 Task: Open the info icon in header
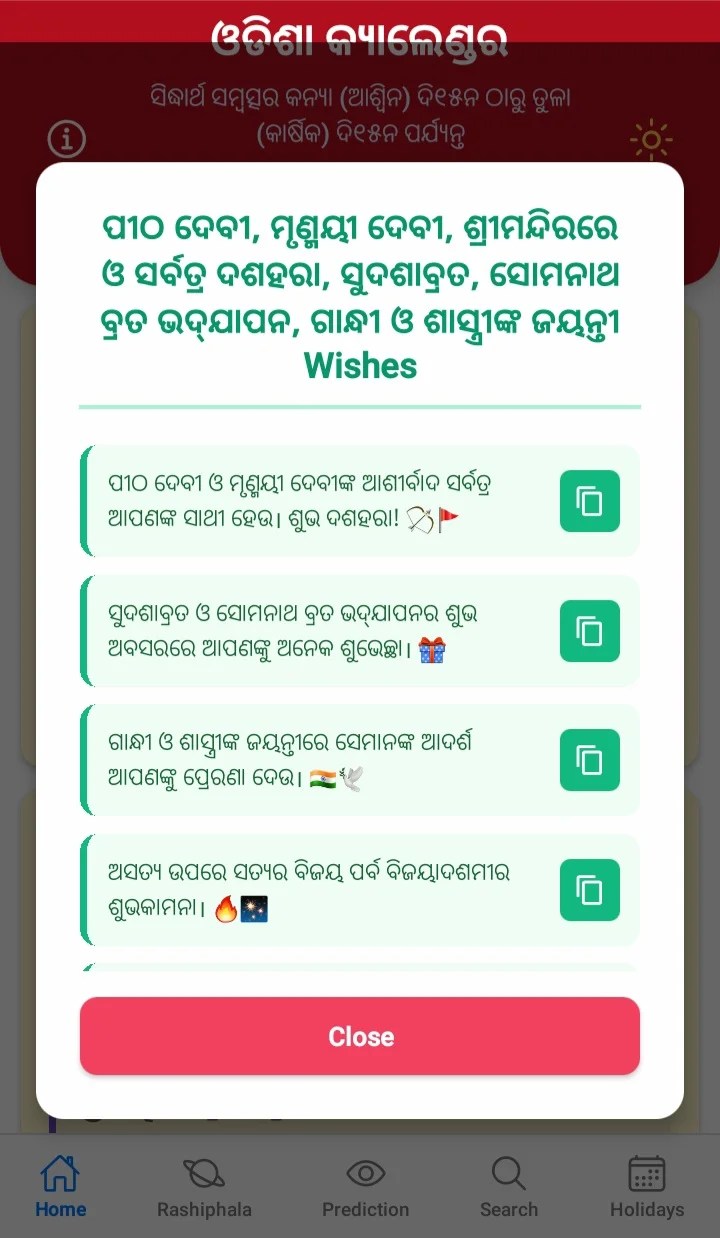(67, 139)
